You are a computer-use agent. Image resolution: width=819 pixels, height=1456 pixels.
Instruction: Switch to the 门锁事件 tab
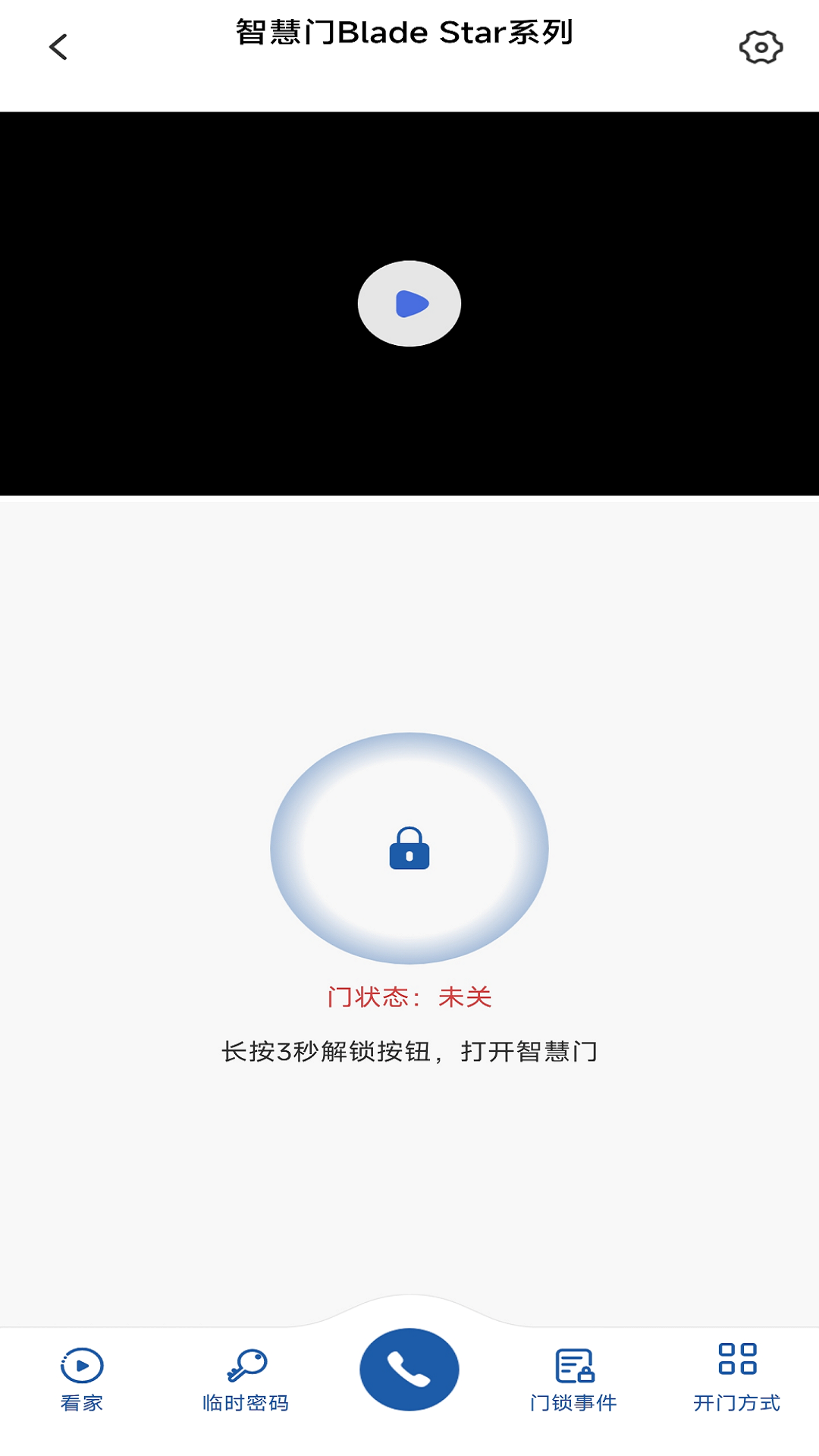click(574, 1403)
